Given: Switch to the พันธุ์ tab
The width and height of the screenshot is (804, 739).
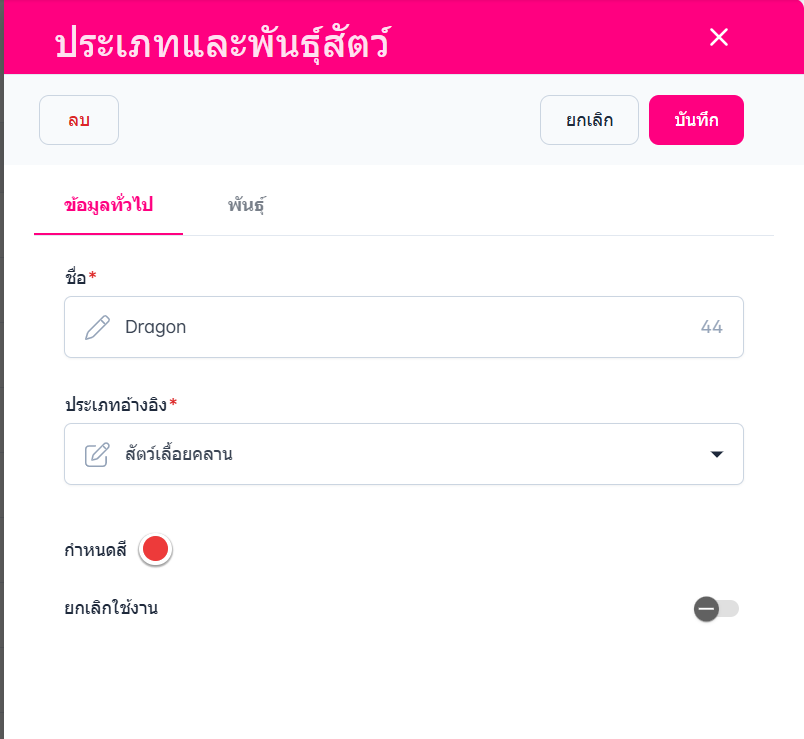Looking at the screenshot, I should [246, 206].
